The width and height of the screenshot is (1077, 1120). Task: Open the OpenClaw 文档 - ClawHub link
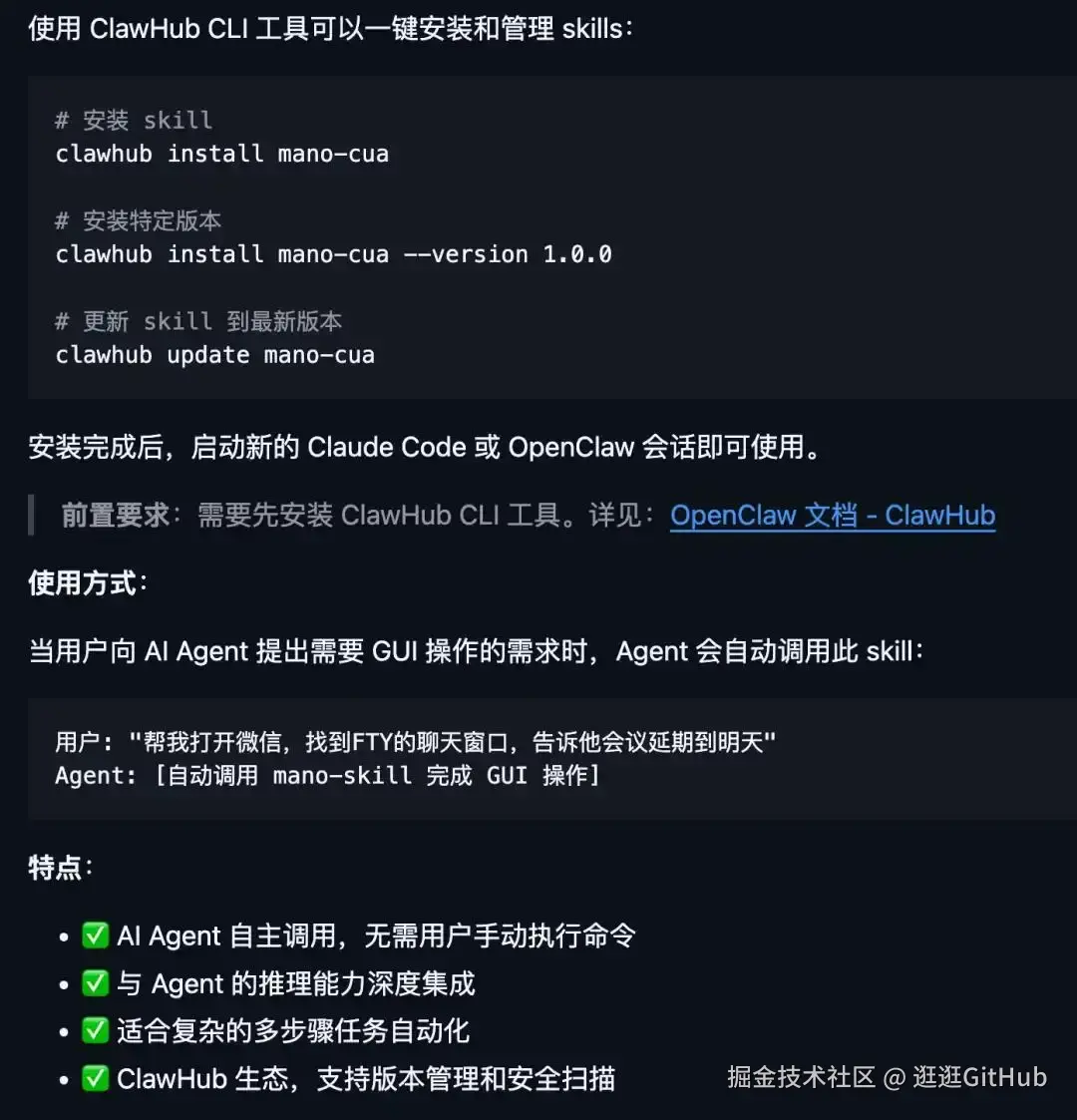point(832,516)
